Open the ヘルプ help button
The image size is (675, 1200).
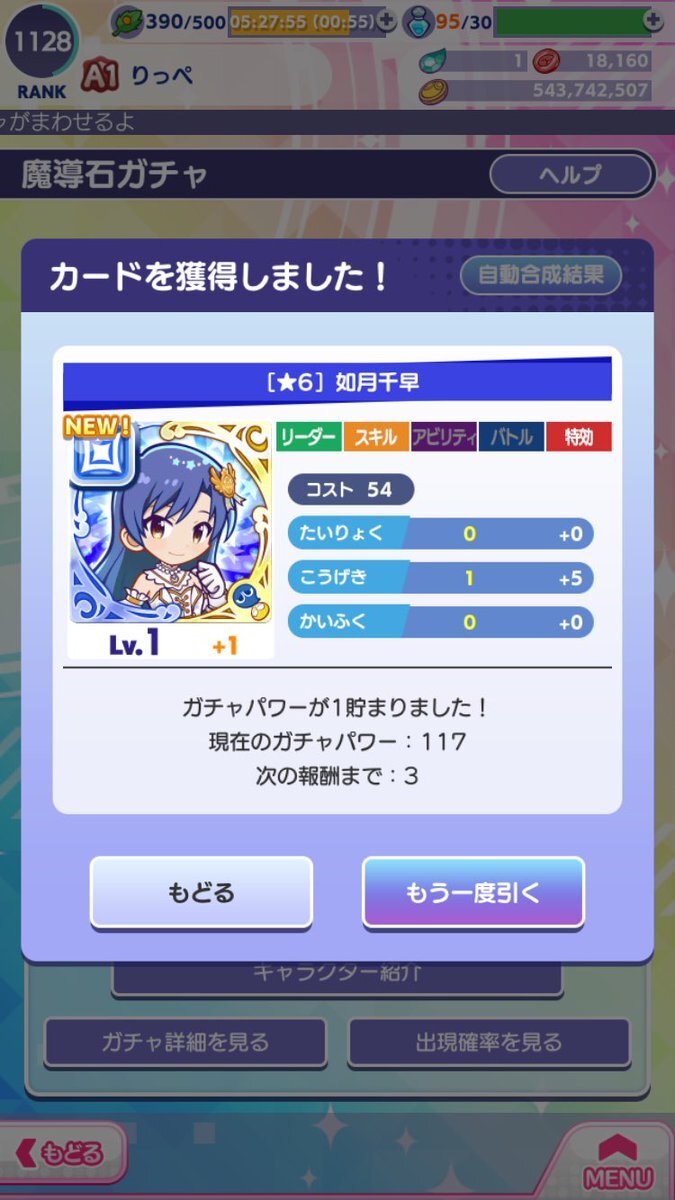(x=569, y=175)
